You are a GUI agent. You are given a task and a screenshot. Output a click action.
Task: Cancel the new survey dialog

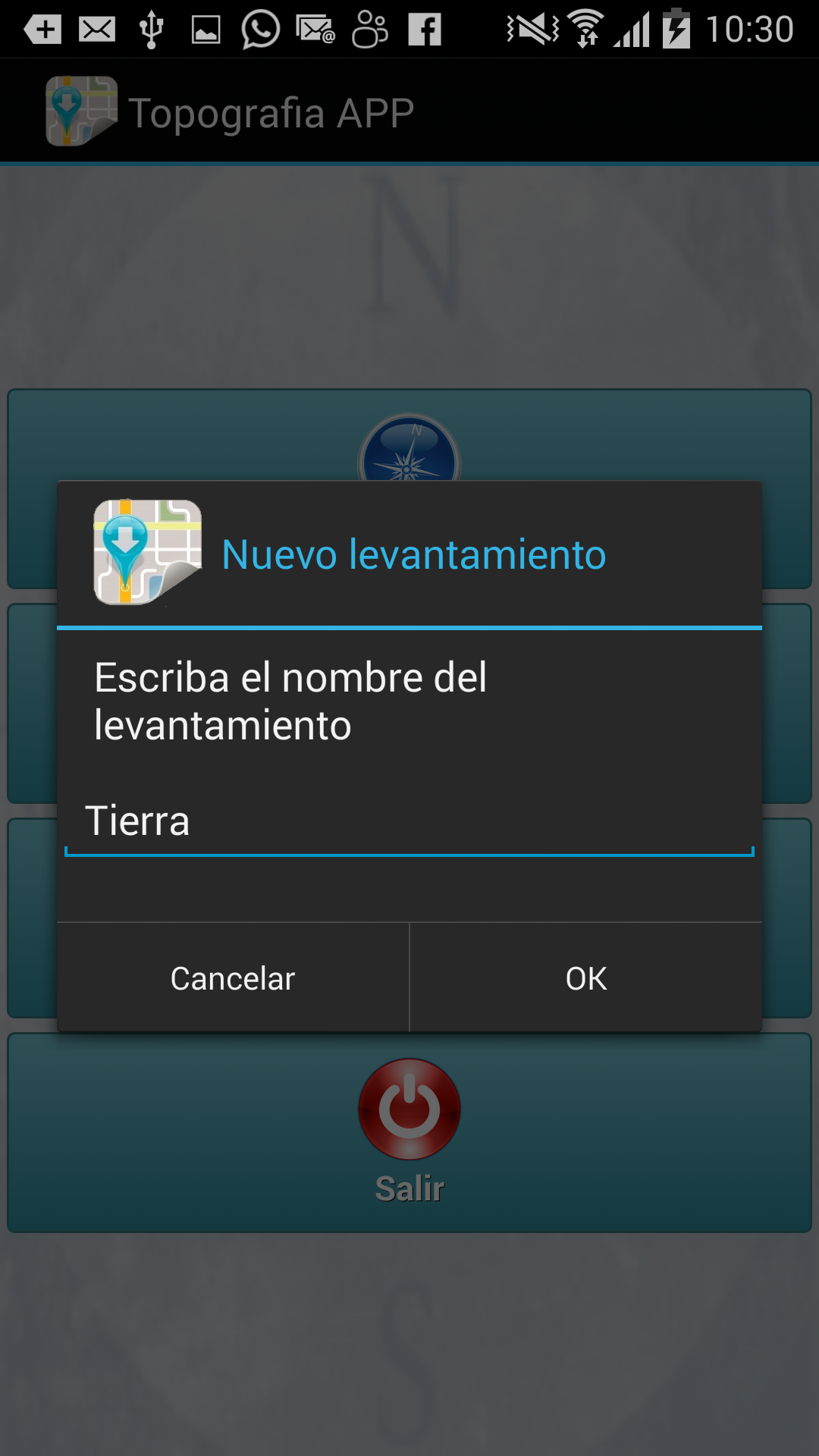(x=233, y=978)
